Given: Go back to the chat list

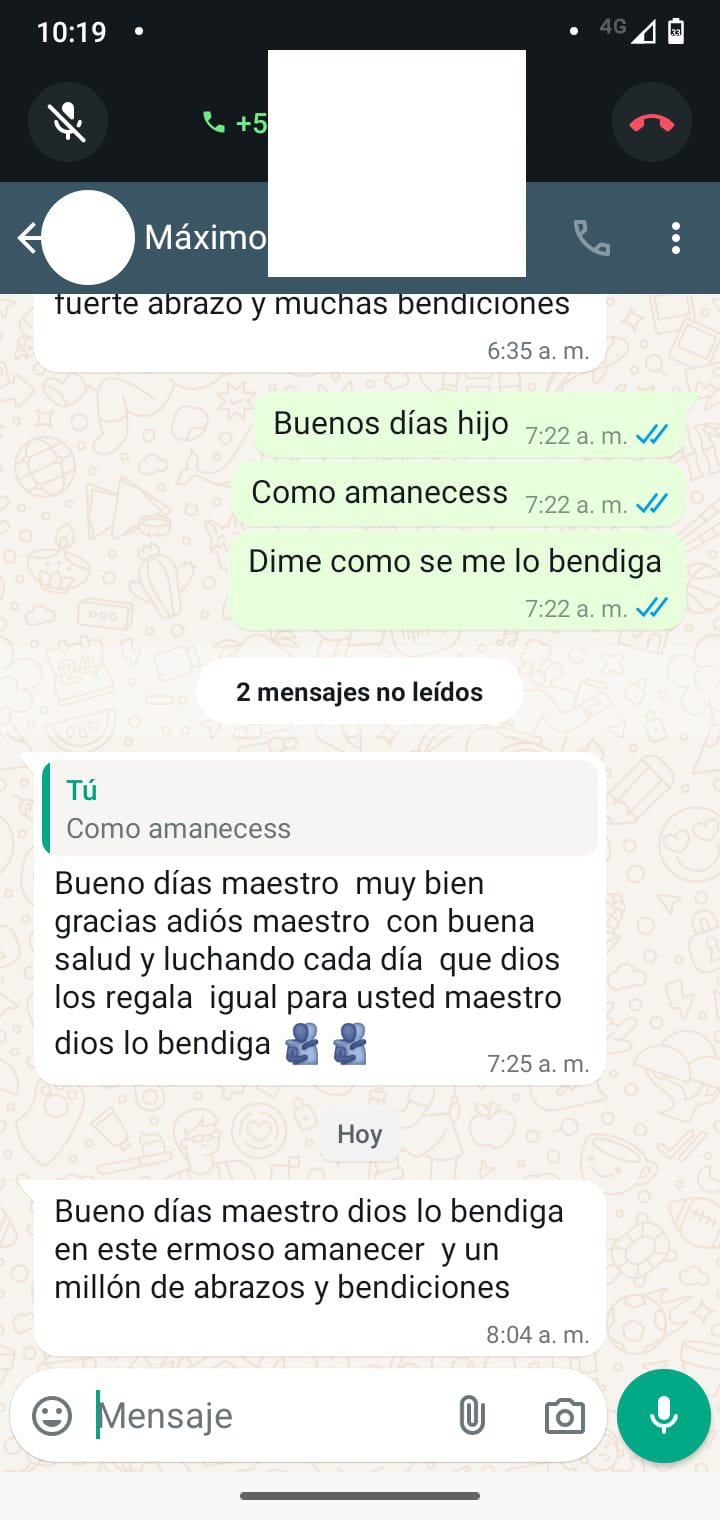Looking at the screenshot, I should pos(28,238).
